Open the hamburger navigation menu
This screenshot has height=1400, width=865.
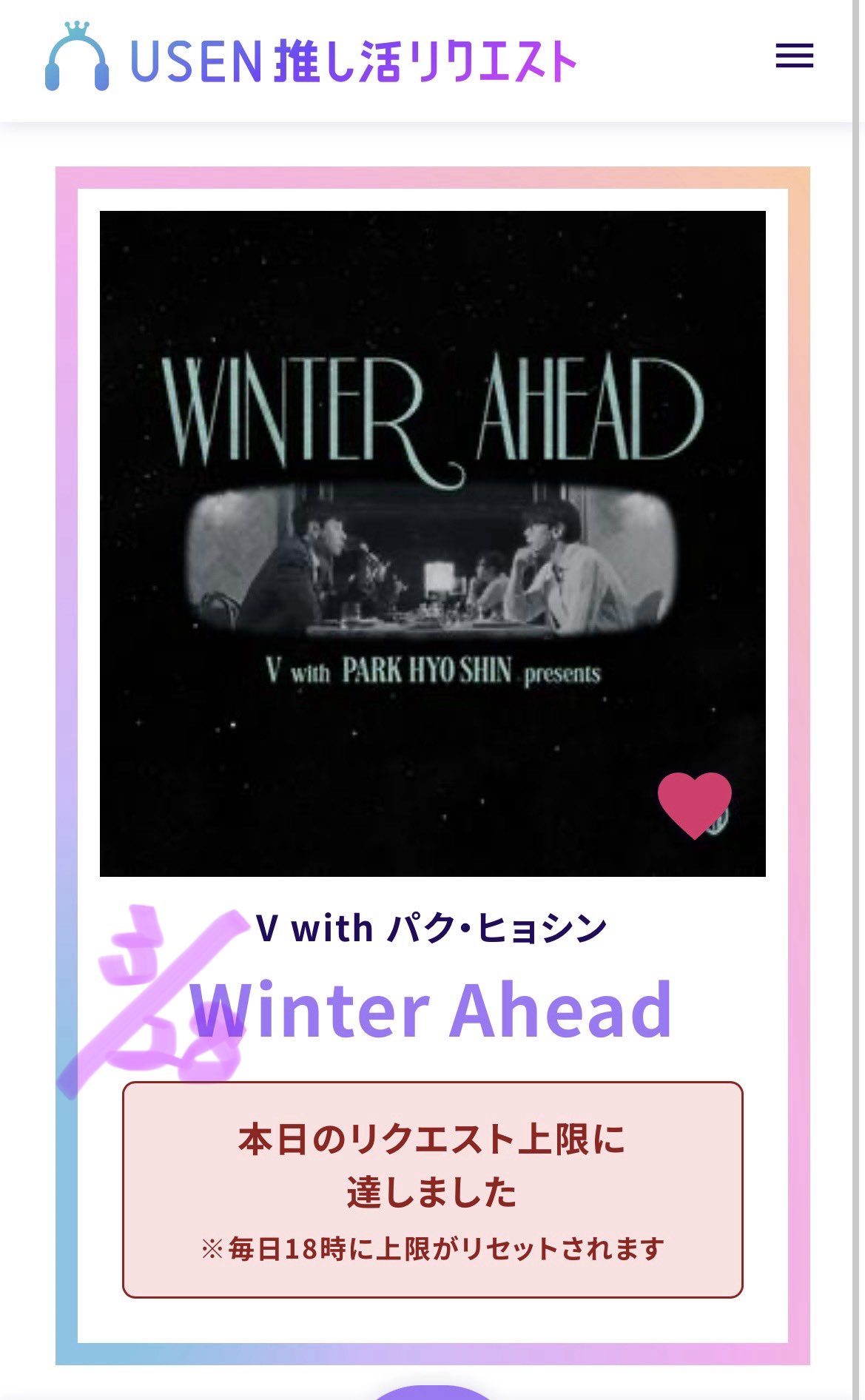(794, 56)
